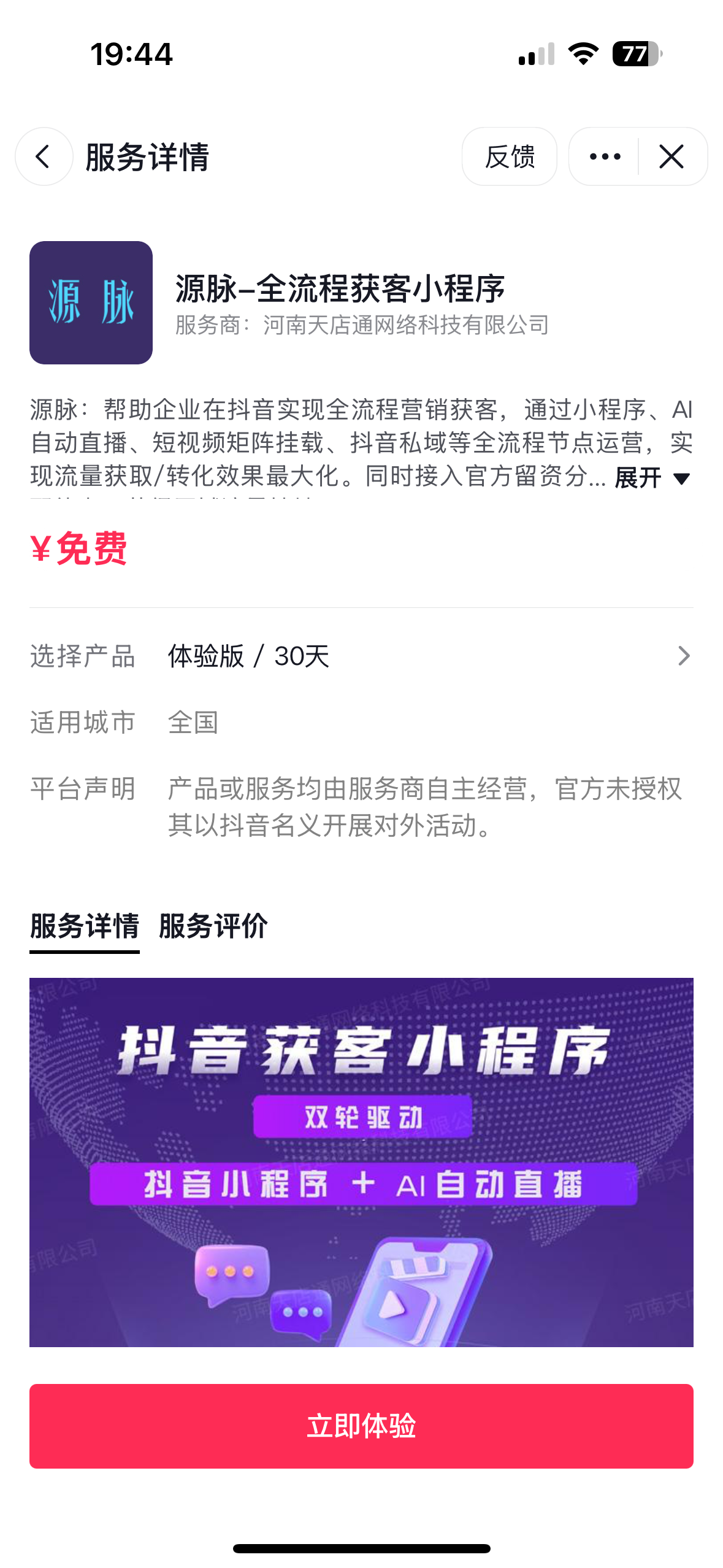Close the mini program with X

[x=671, y=157]
